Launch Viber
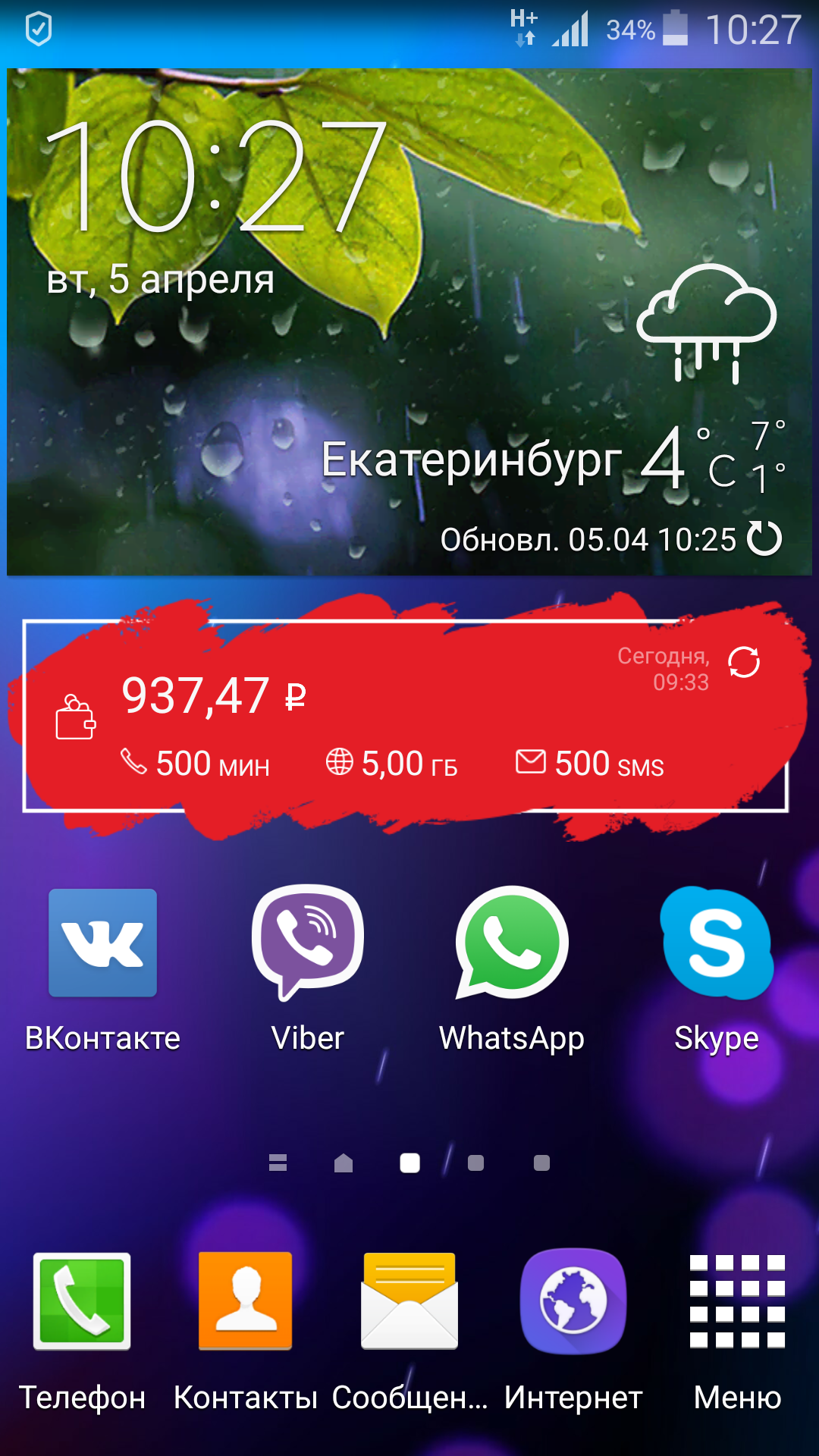 tap(307, 943)
